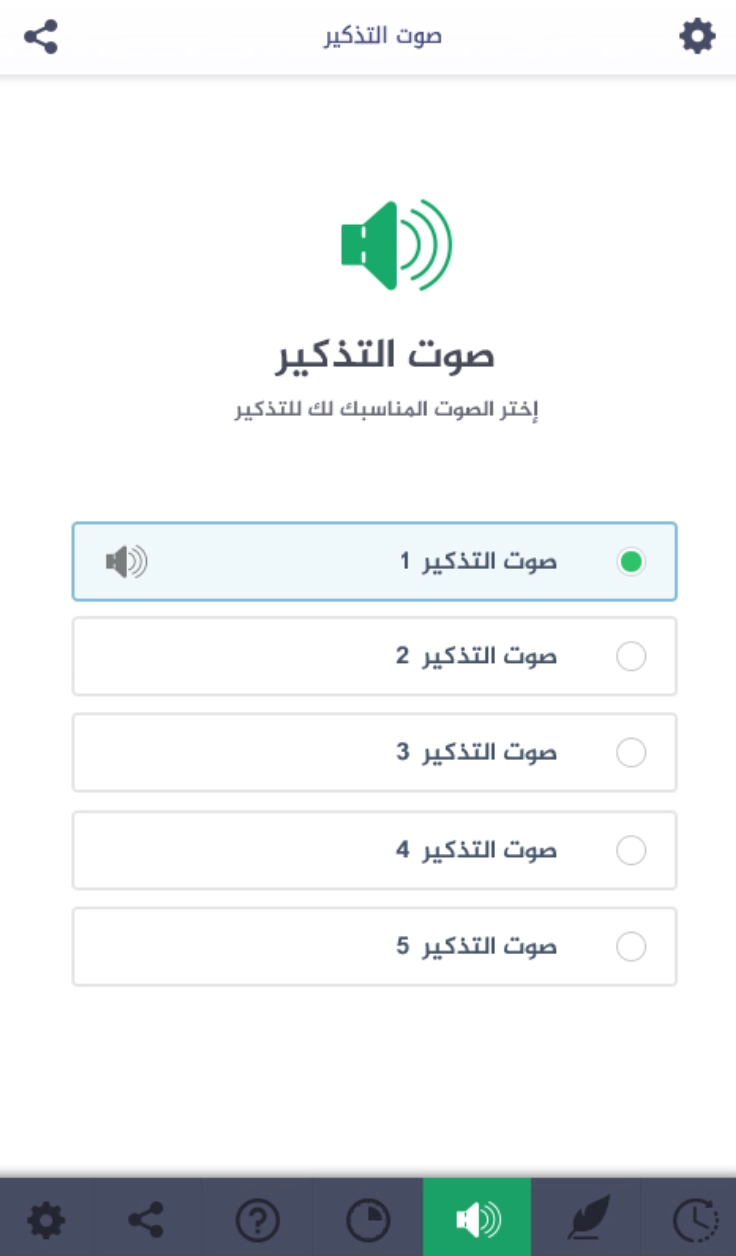Choose صوت التذكير 2
The image size is (736, 1256).
631,657
